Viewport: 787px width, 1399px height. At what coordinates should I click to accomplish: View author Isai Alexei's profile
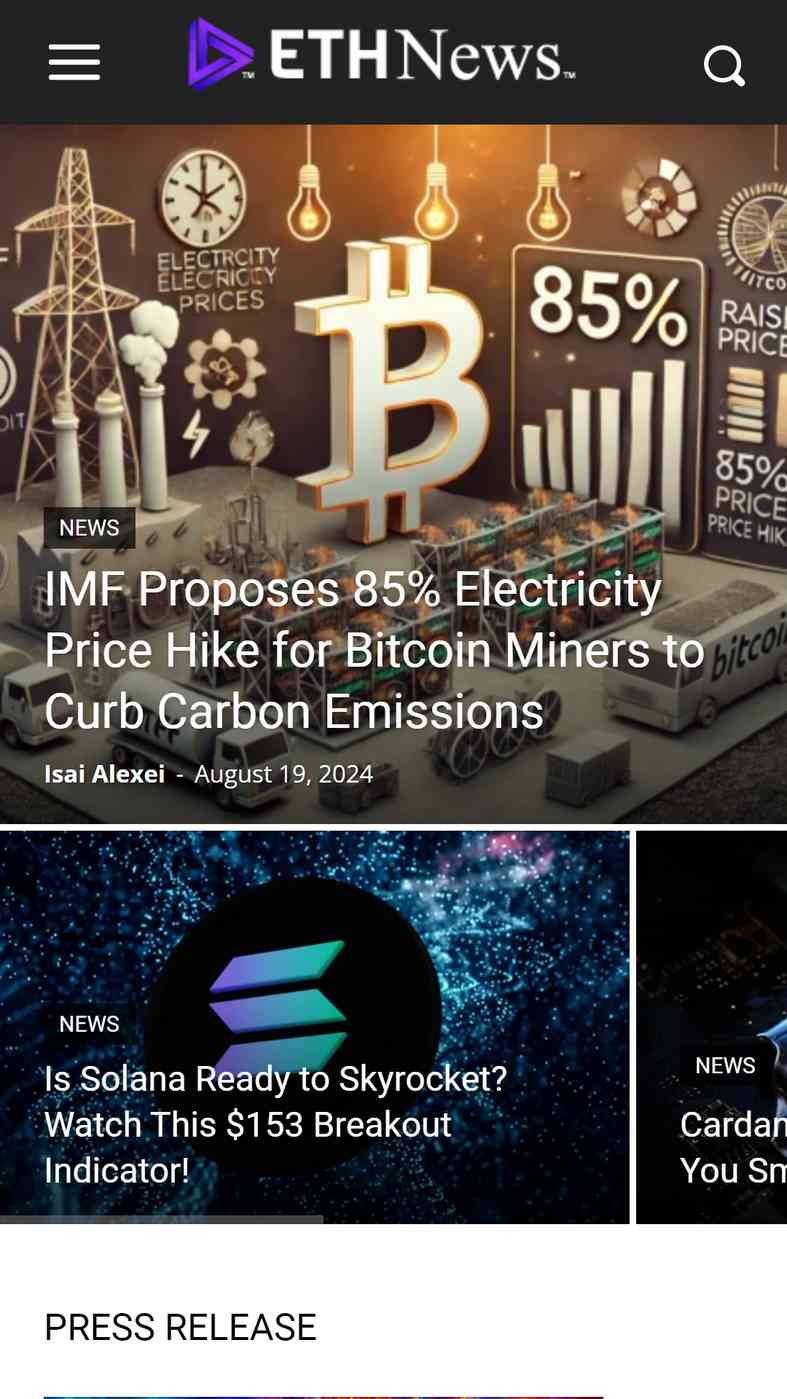pos(104,774)
